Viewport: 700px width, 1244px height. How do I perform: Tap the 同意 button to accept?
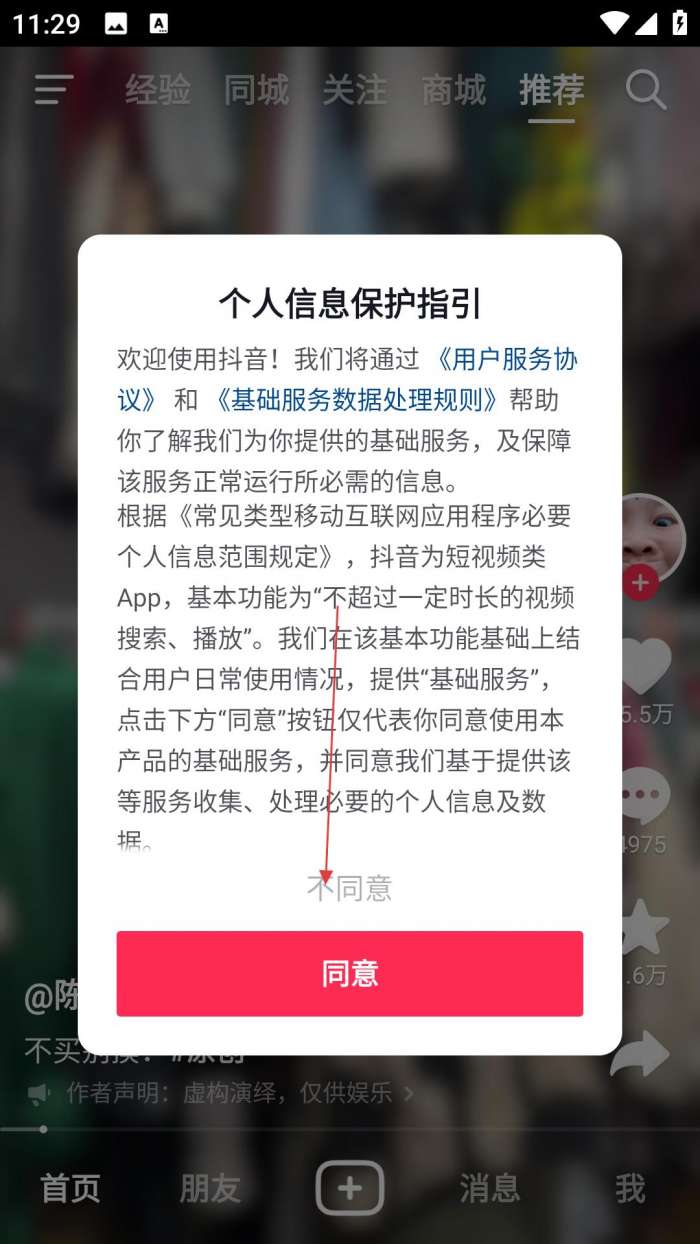coord(350,973)
